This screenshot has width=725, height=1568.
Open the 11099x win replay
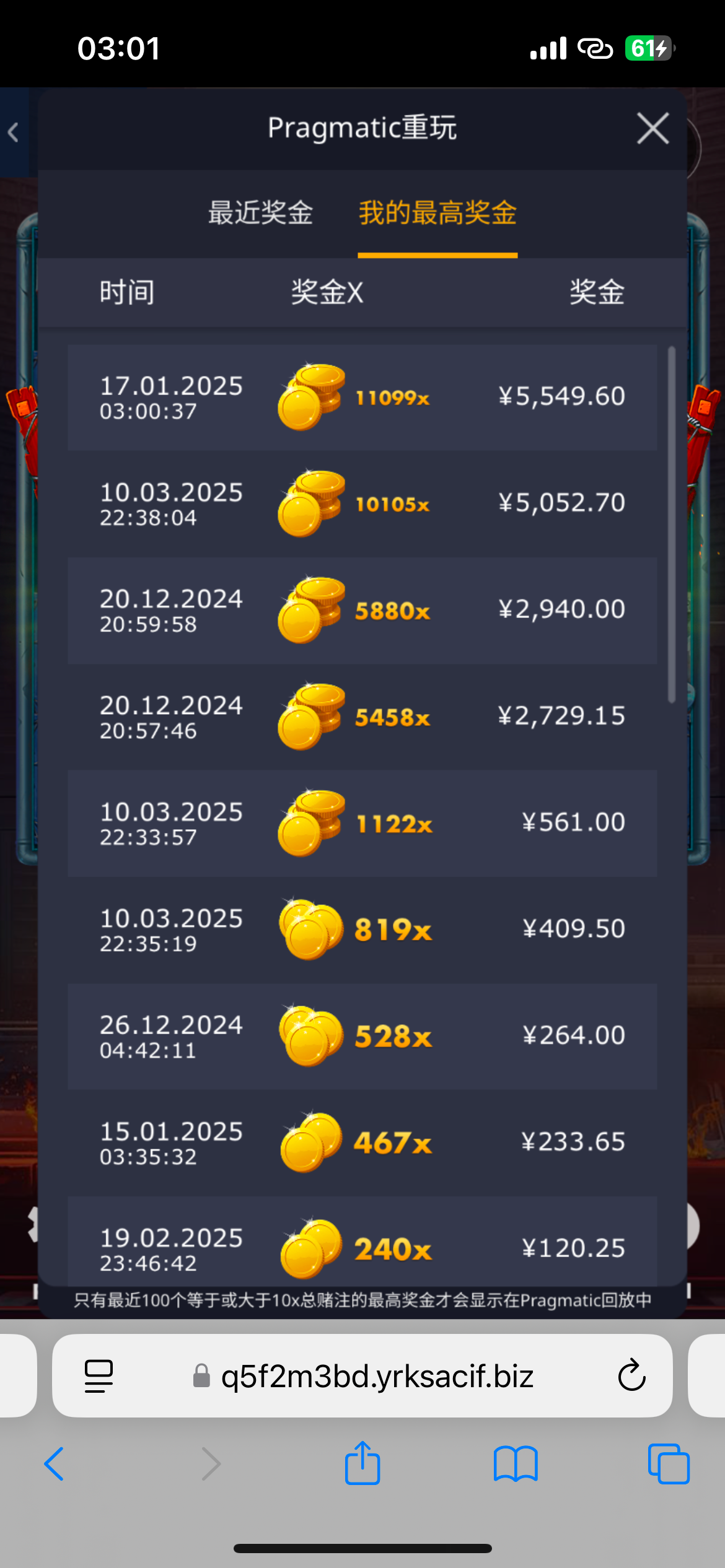point(362,397)
